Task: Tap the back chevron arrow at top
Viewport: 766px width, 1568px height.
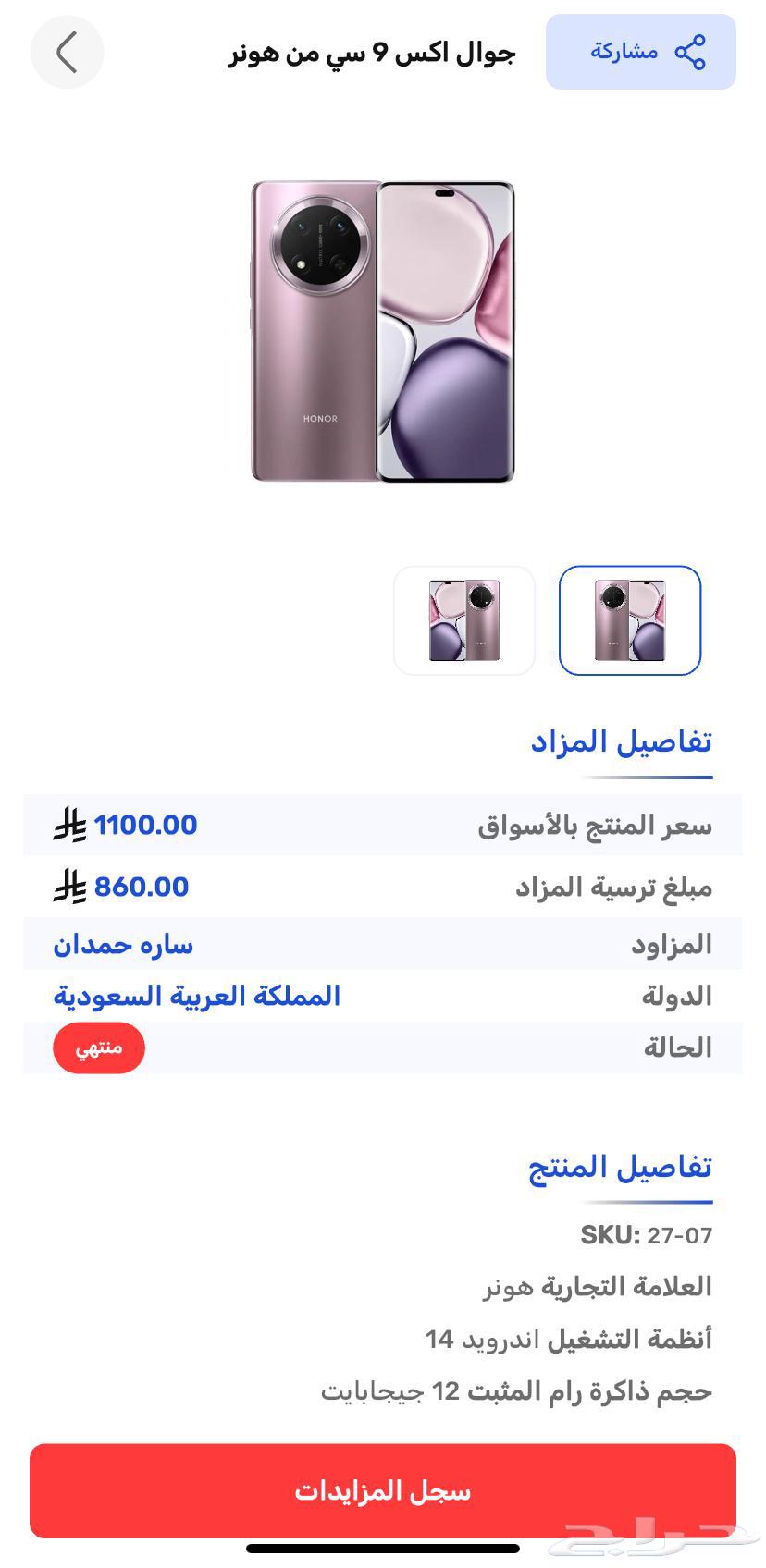Action: 67,53
